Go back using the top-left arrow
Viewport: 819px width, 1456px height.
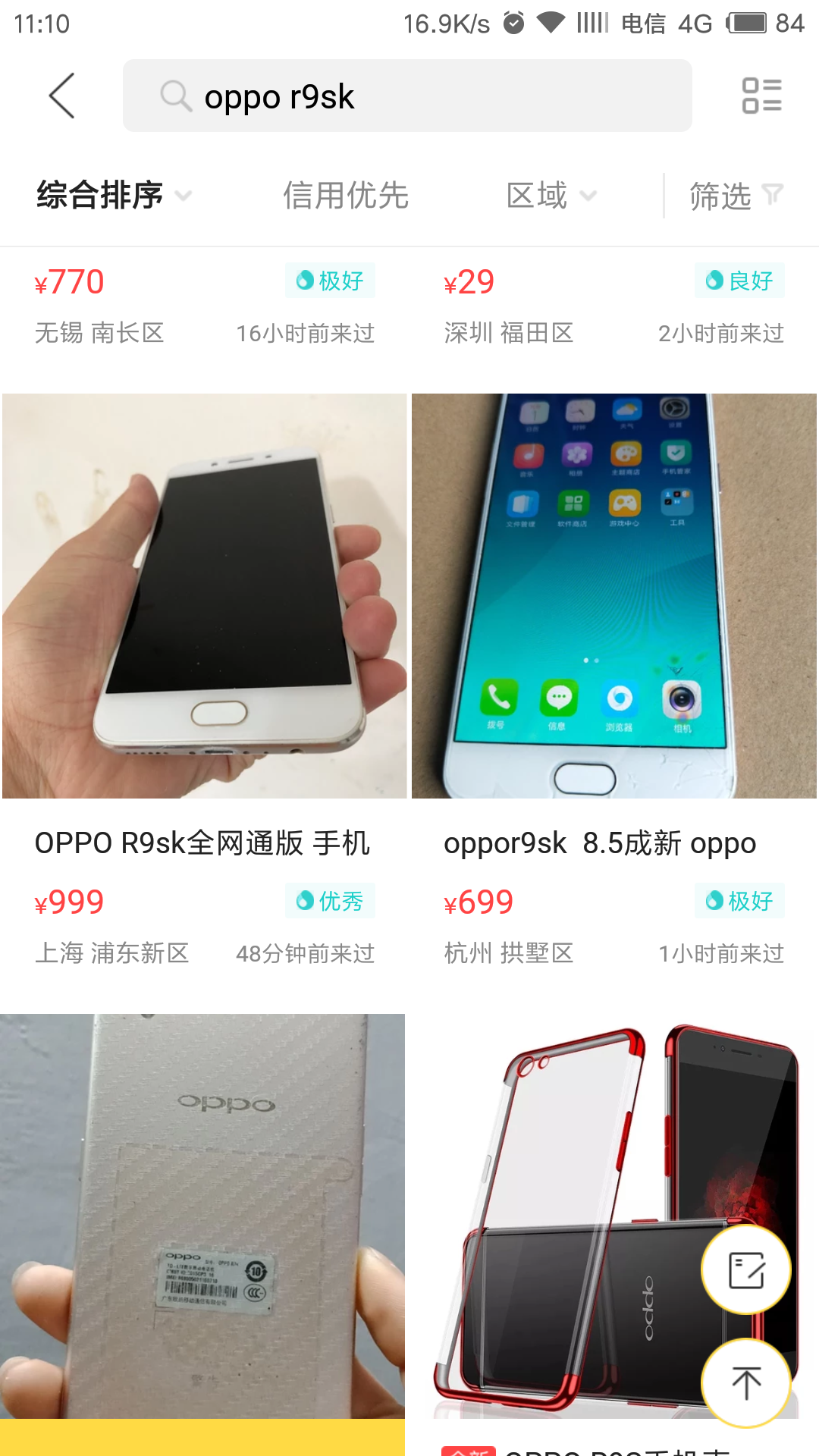62,96
